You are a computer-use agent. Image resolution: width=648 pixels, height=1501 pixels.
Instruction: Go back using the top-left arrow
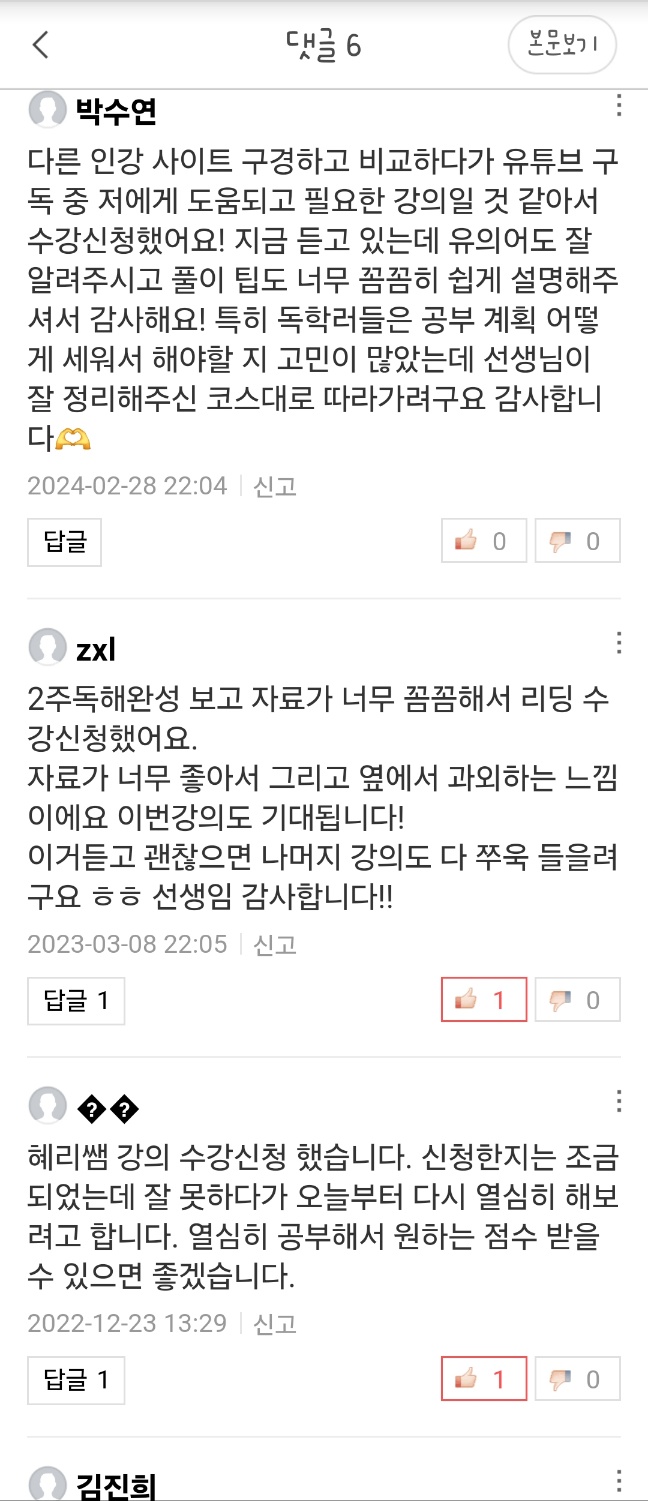pos(40,45)
